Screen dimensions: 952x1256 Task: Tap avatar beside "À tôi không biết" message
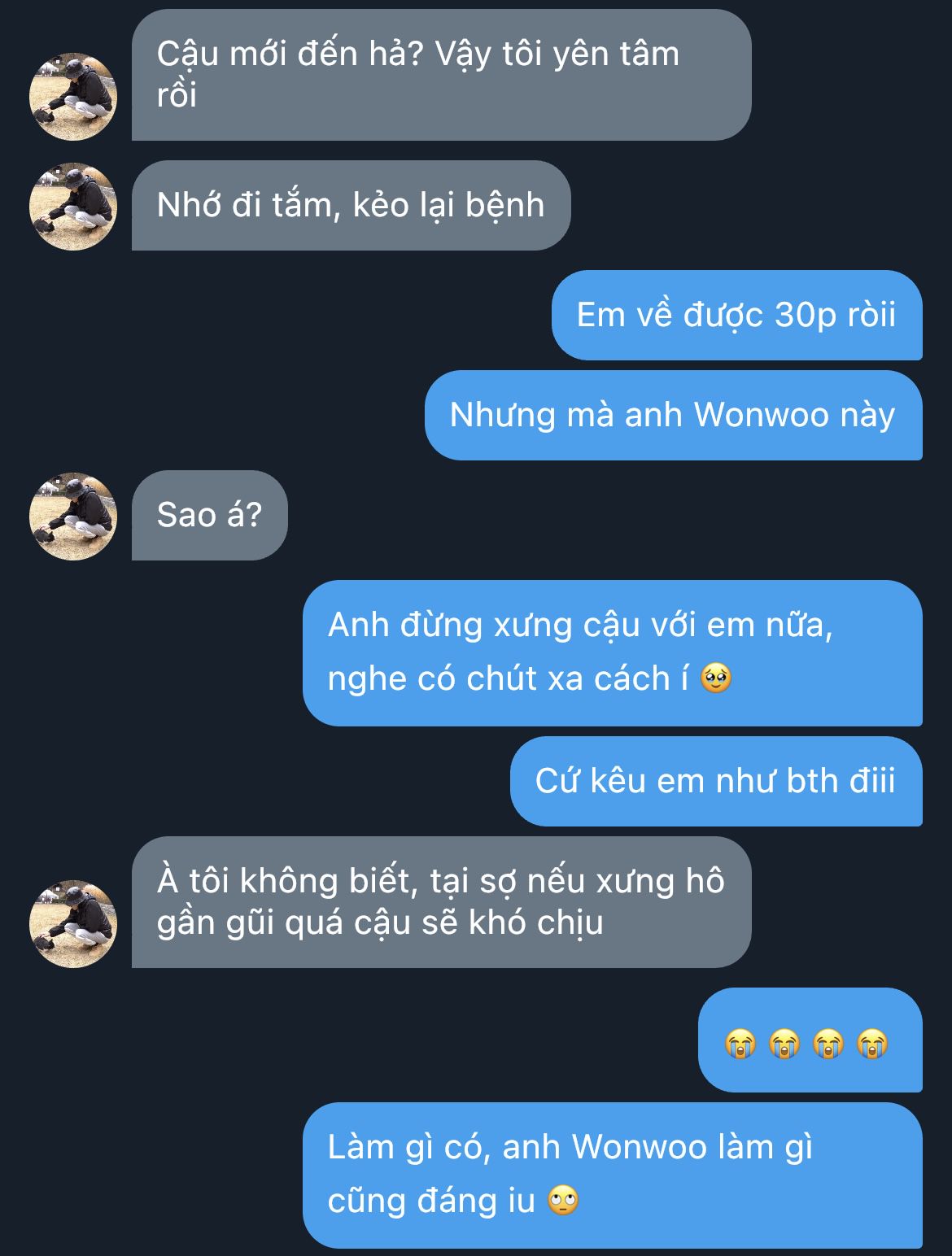(x=73, y=923)
